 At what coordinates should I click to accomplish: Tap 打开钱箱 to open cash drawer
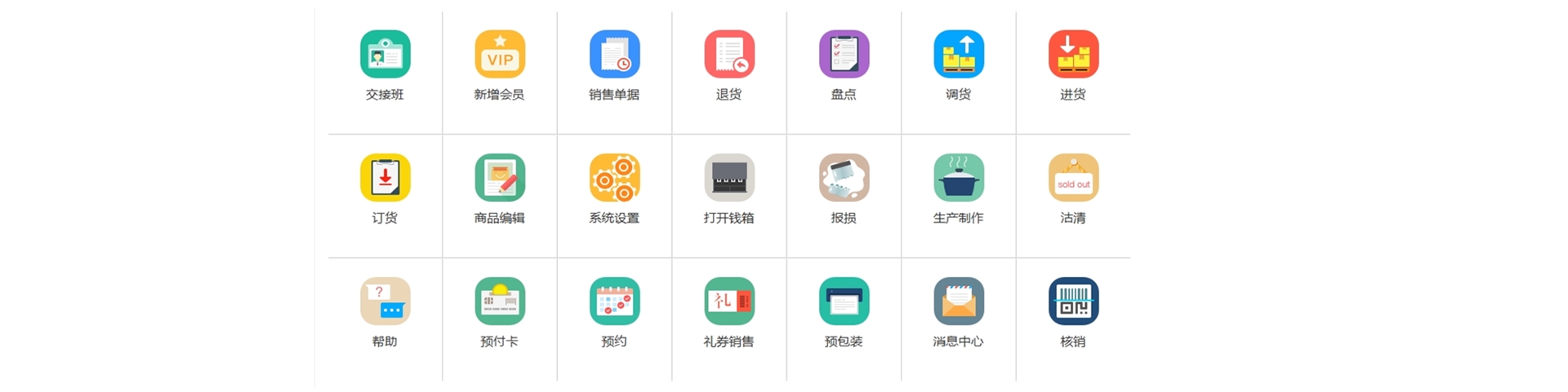(729, 178)
